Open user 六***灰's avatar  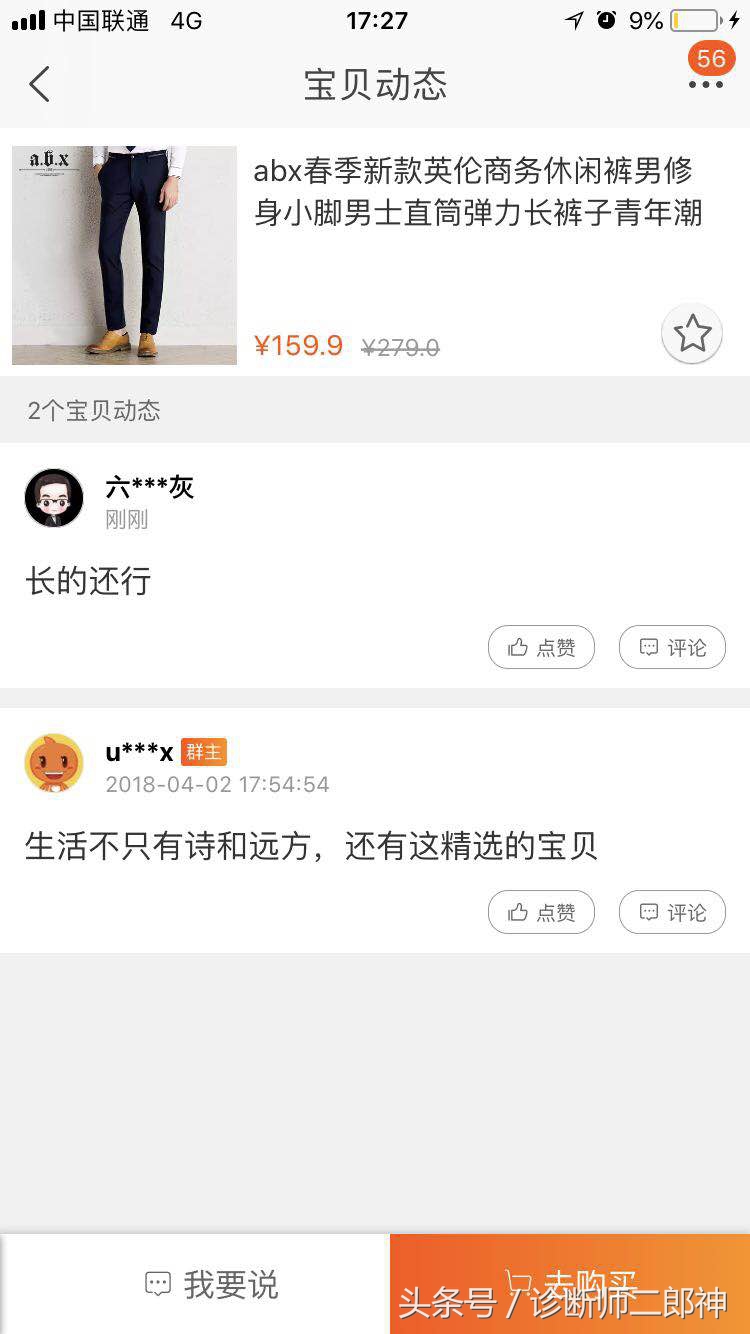[x=53, y=497]
